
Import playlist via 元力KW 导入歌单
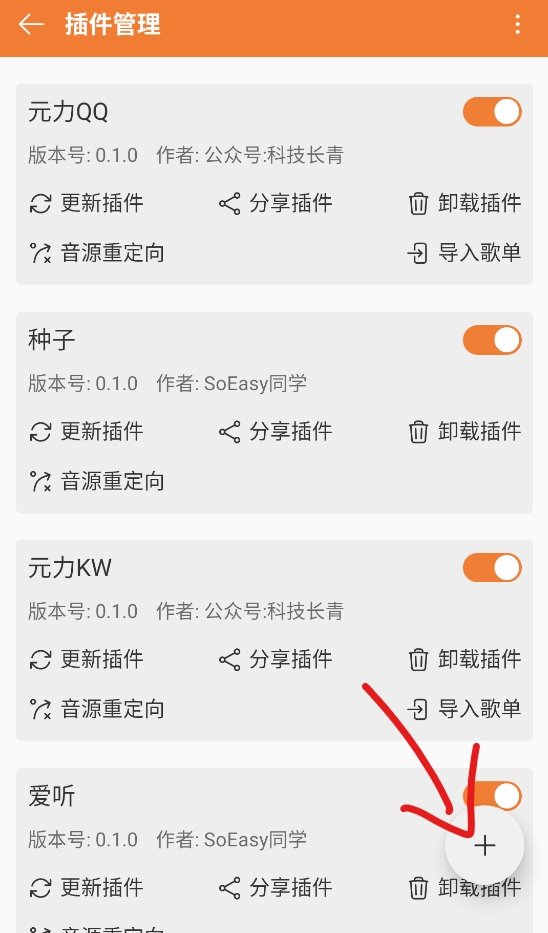pyautogui.click(x=464, y=709)
